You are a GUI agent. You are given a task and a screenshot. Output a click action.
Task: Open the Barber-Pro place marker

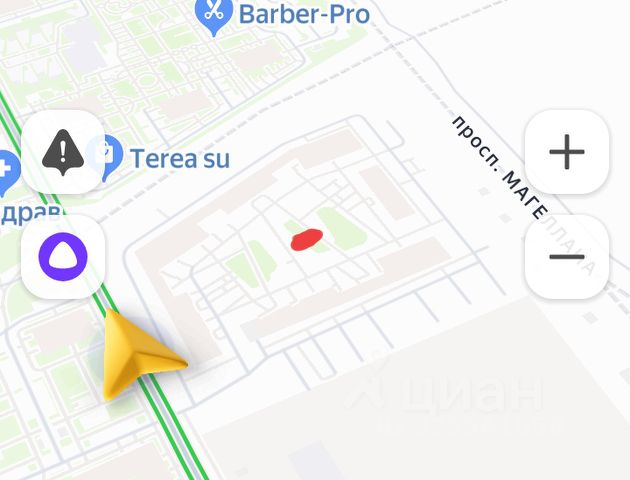point(213,14)
